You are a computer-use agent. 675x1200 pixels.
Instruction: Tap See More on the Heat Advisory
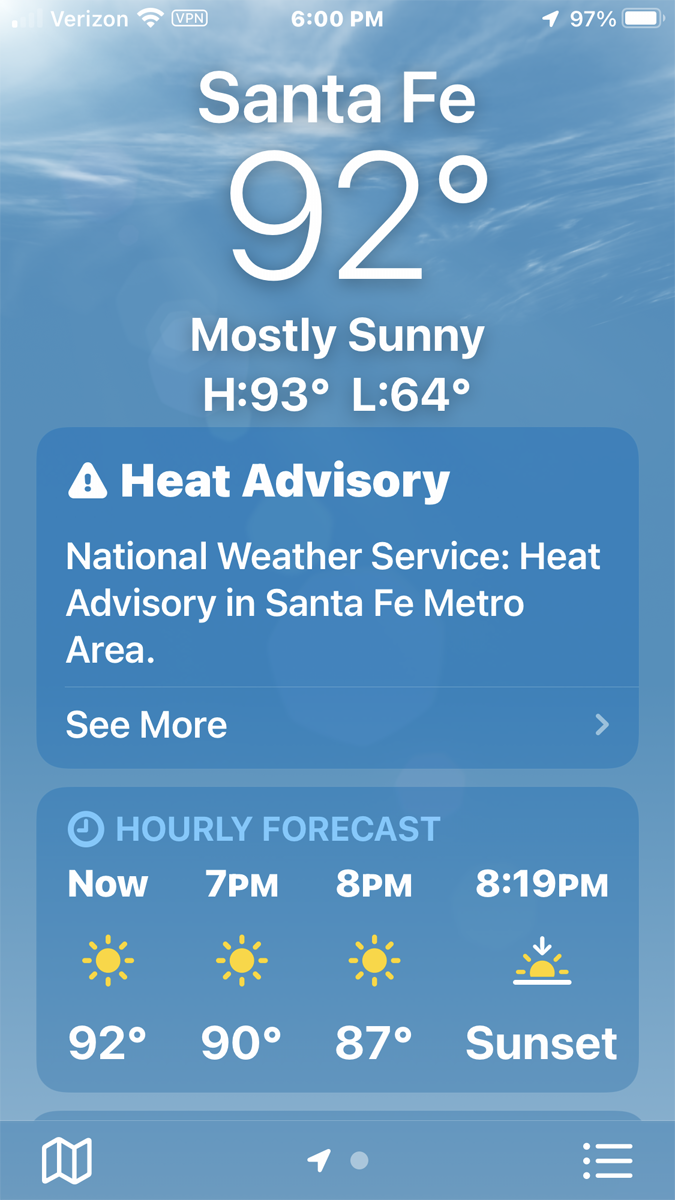(337, 725)
